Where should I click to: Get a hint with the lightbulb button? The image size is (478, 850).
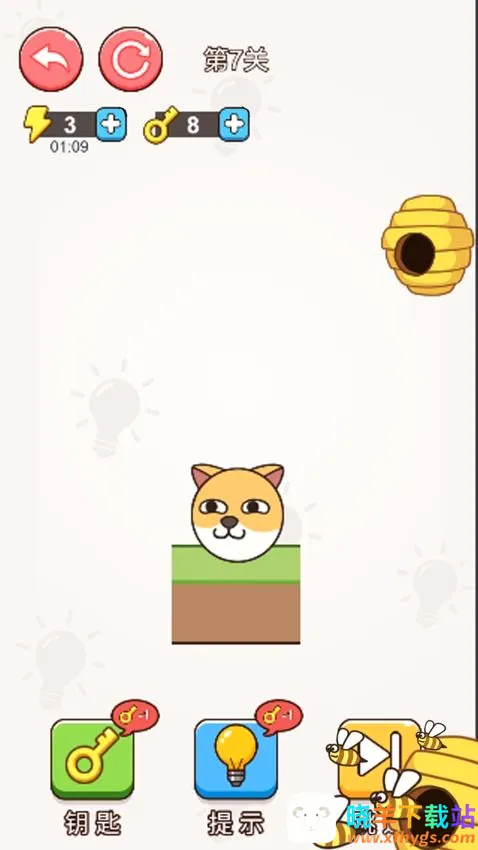pos(236,759)
